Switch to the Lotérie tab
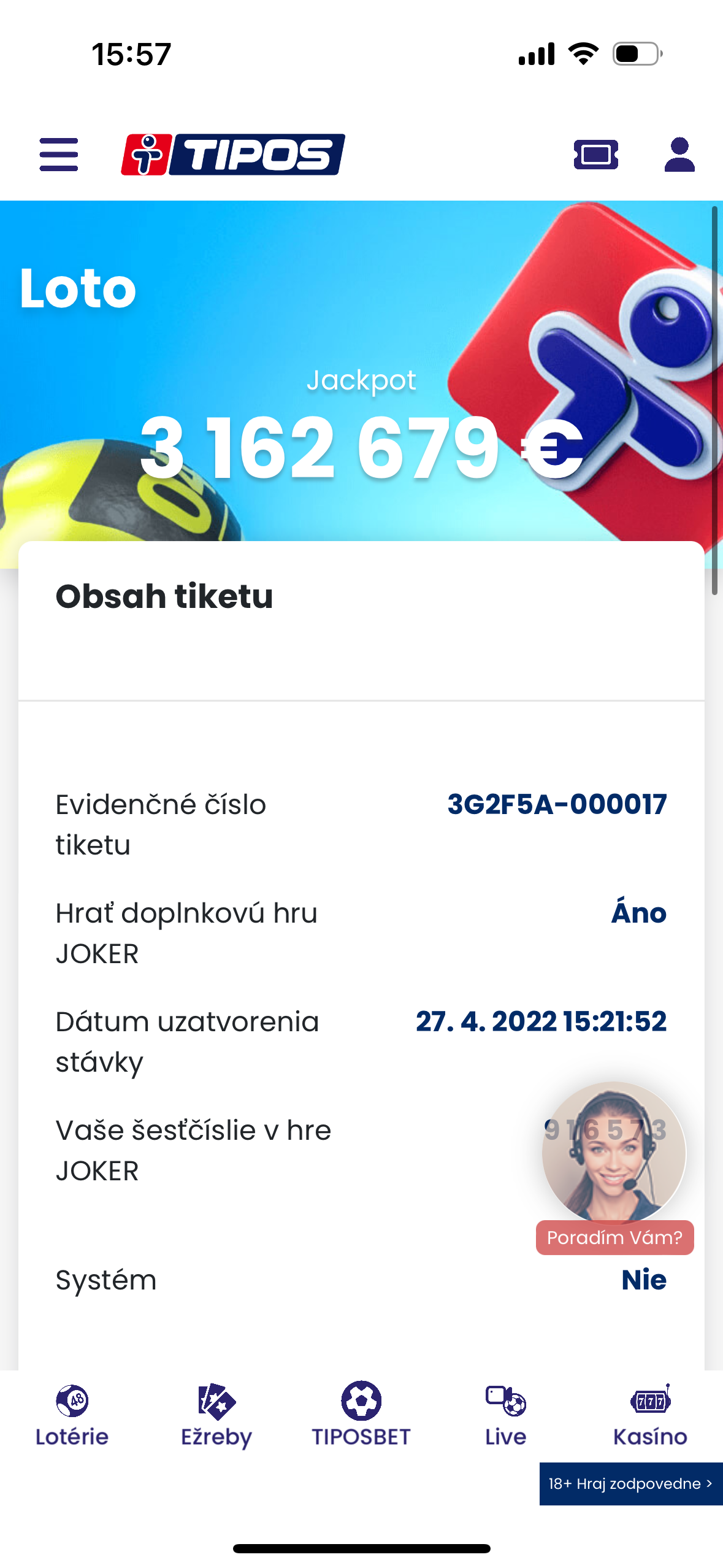 72,1414
